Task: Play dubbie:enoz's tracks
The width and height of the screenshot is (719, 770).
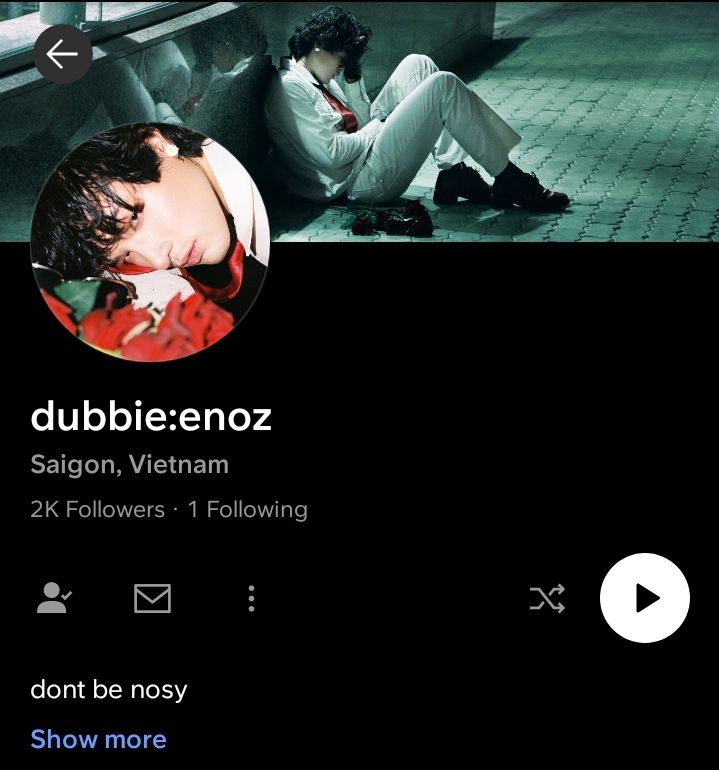Action: (x=645, y=598)
